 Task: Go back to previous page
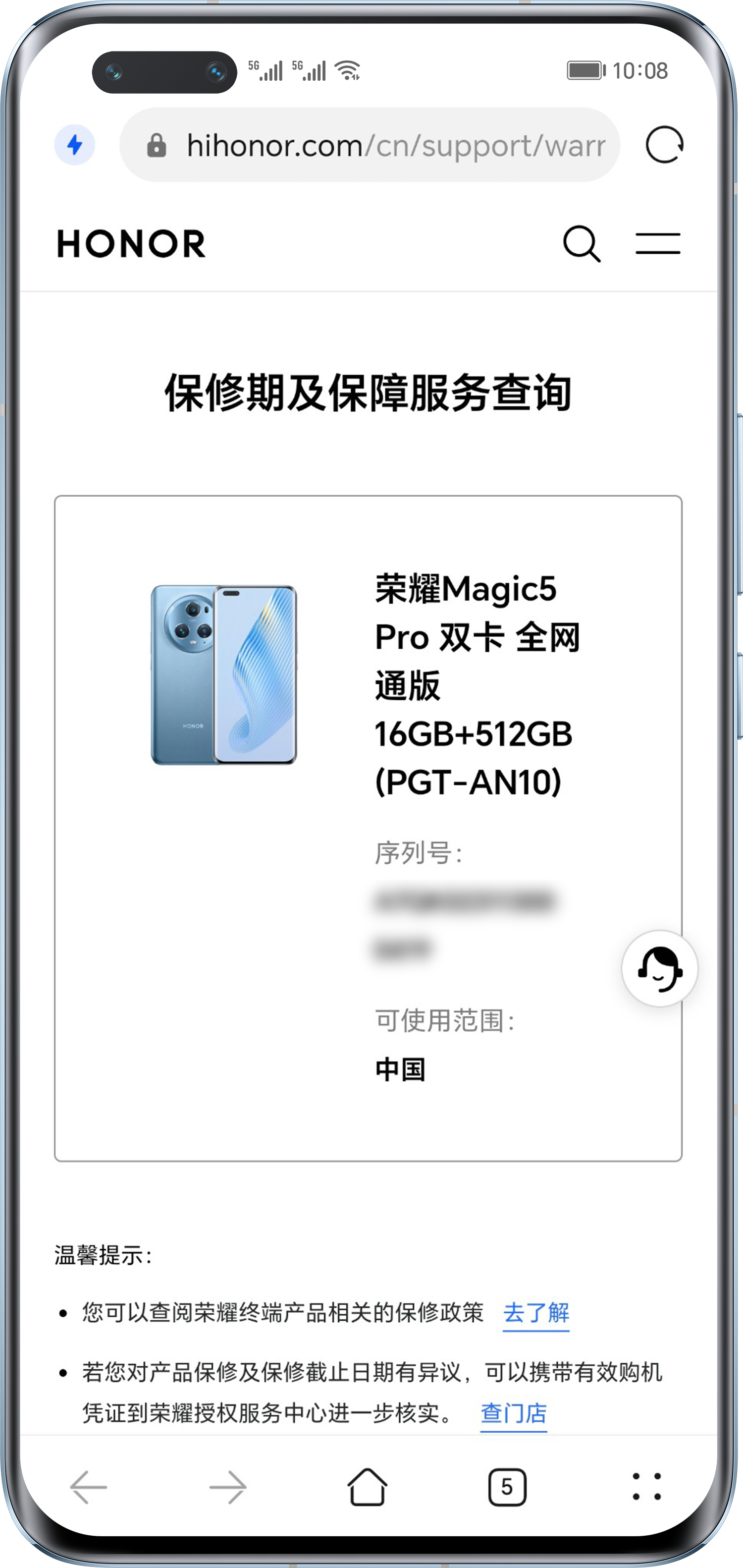89,1486
